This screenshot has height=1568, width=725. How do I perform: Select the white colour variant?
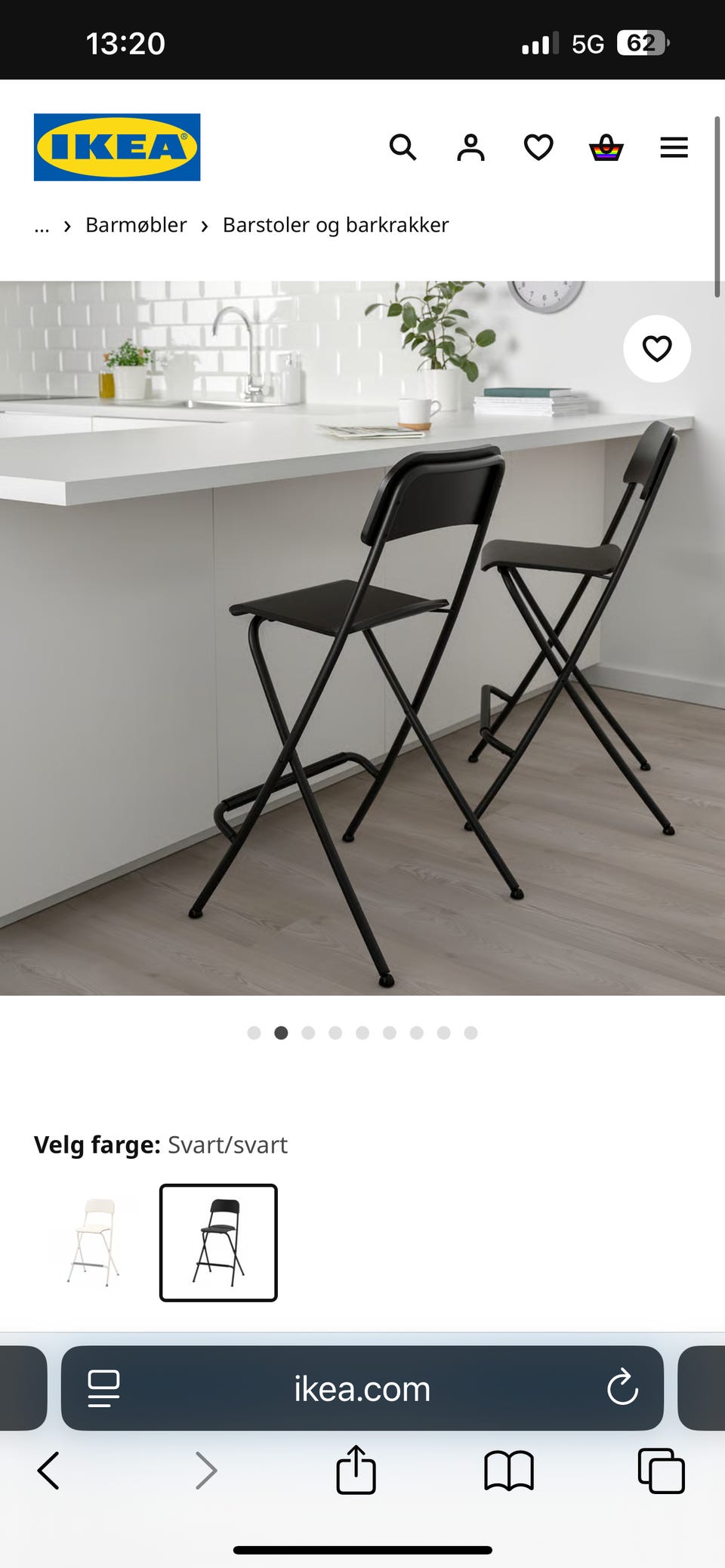(x=94, y=1242)
